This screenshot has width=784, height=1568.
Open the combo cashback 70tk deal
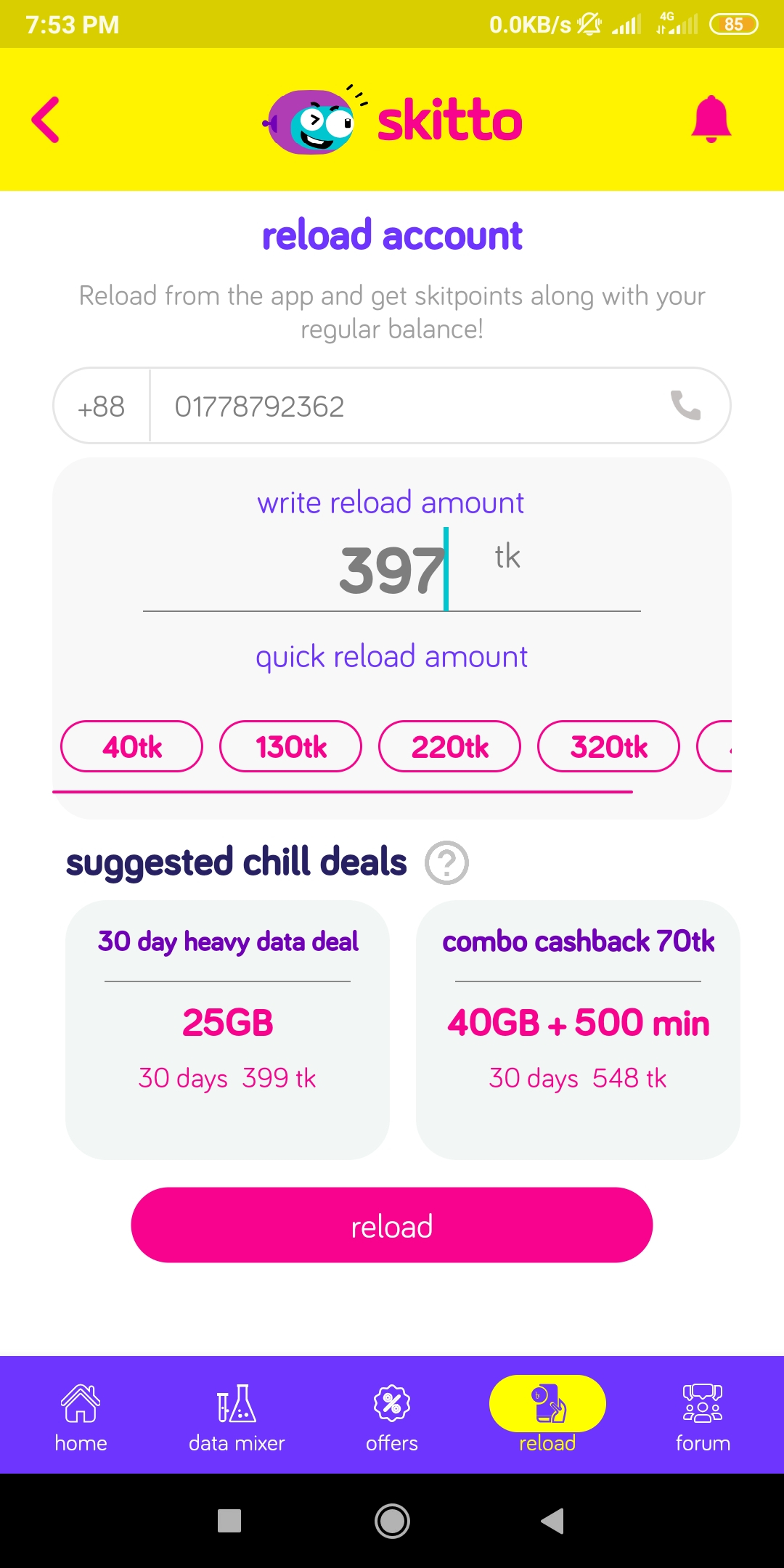click(578, 1029)
